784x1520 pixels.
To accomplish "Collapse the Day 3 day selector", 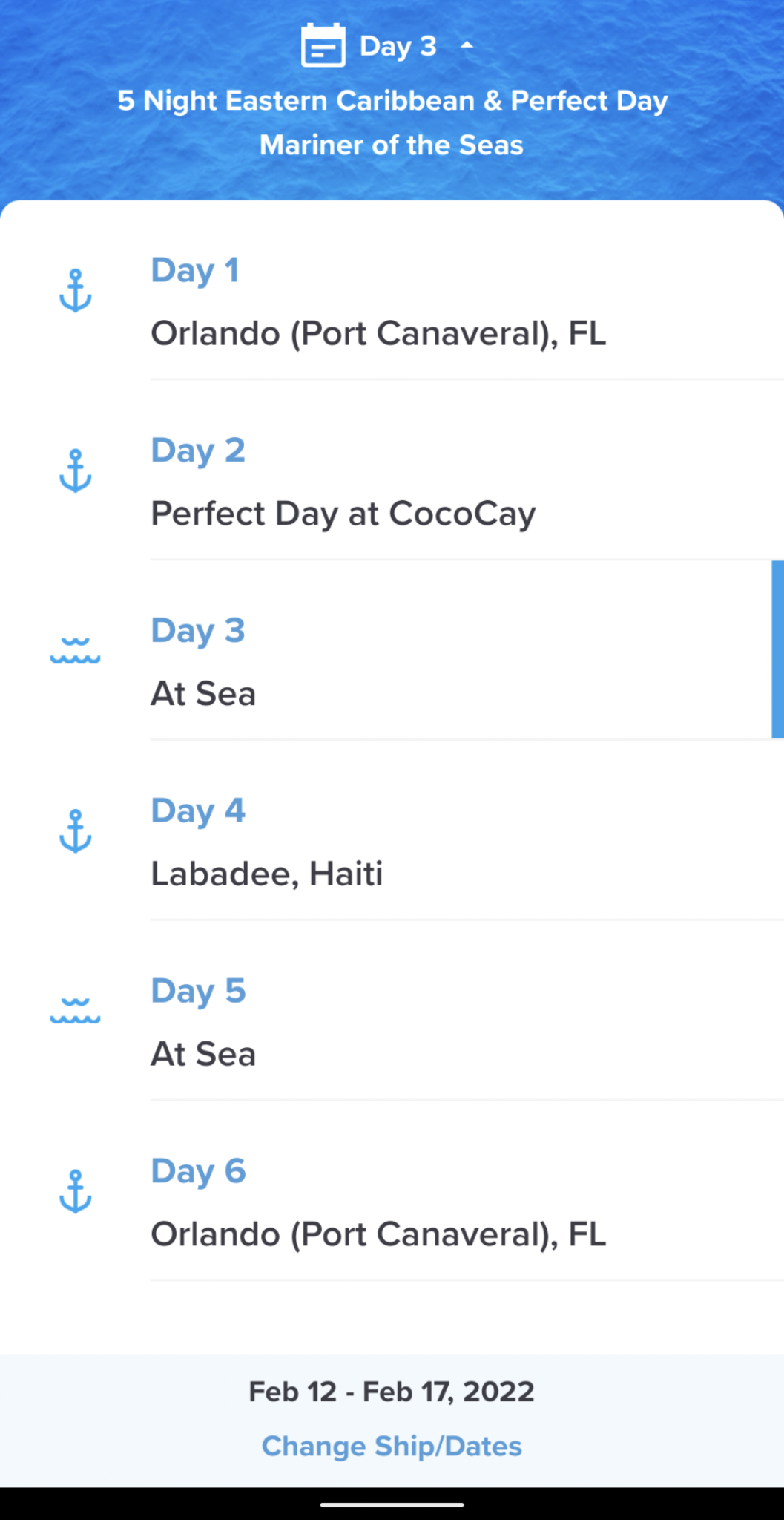I will pos(388,46).
